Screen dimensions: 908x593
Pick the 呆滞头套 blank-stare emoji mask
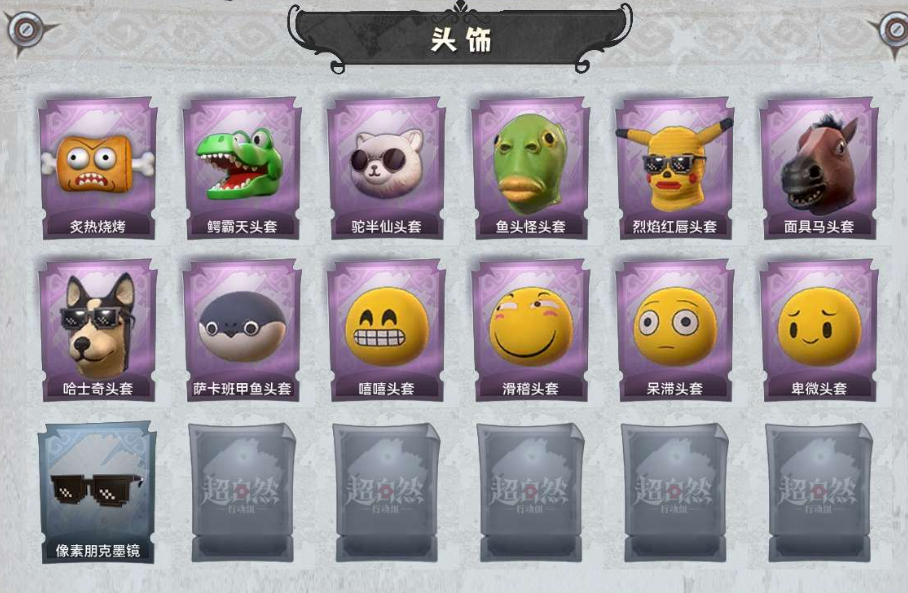pyautogui.click(x=675, y=328)
